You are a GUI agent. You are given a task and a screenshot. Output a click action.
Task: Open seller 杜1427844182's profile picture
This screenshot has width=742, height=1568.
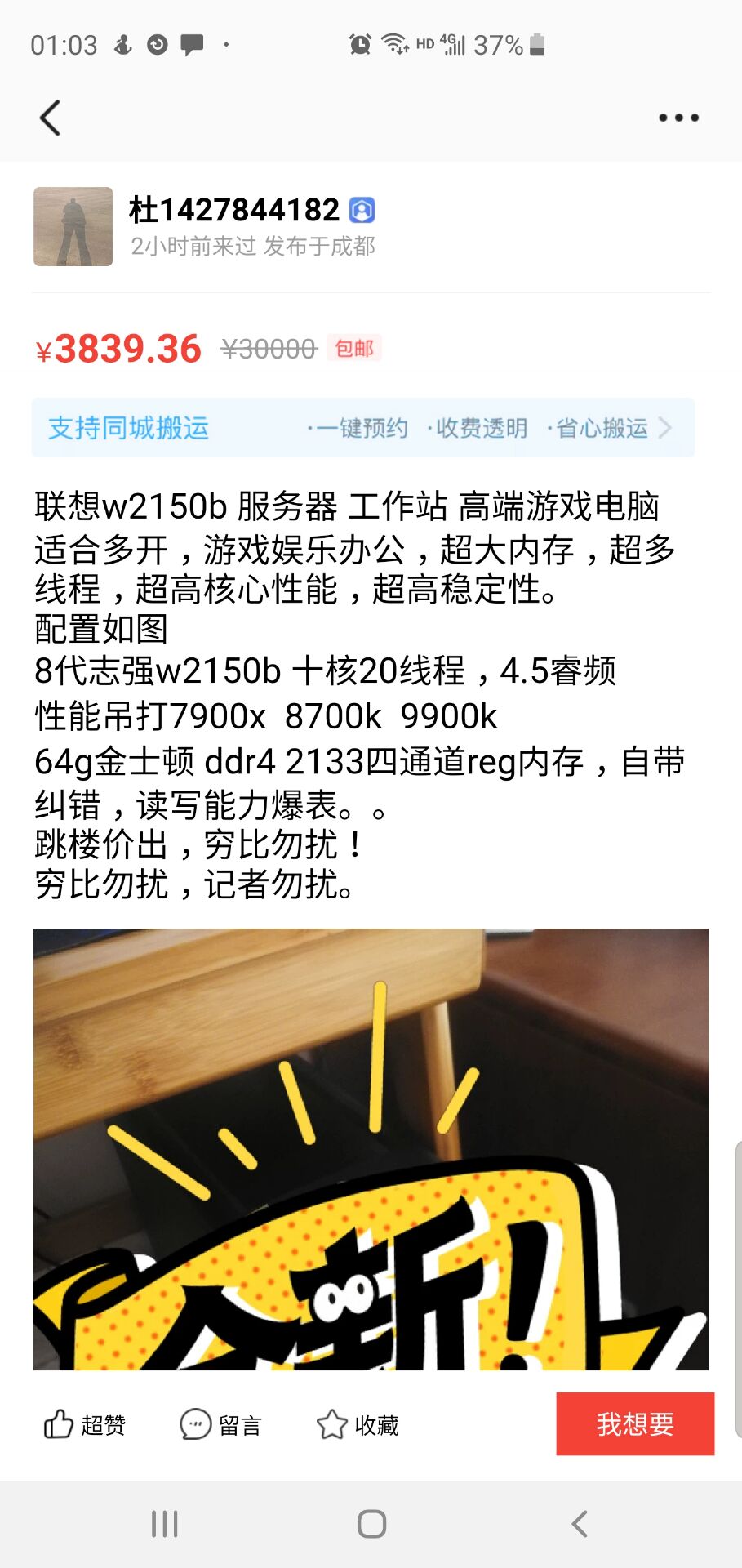point(73,227)
